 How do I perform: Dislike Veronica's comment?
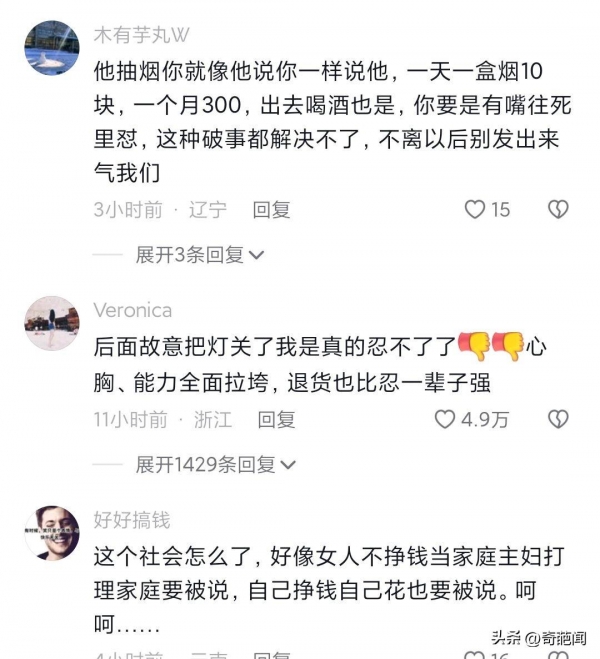(558, 419)
